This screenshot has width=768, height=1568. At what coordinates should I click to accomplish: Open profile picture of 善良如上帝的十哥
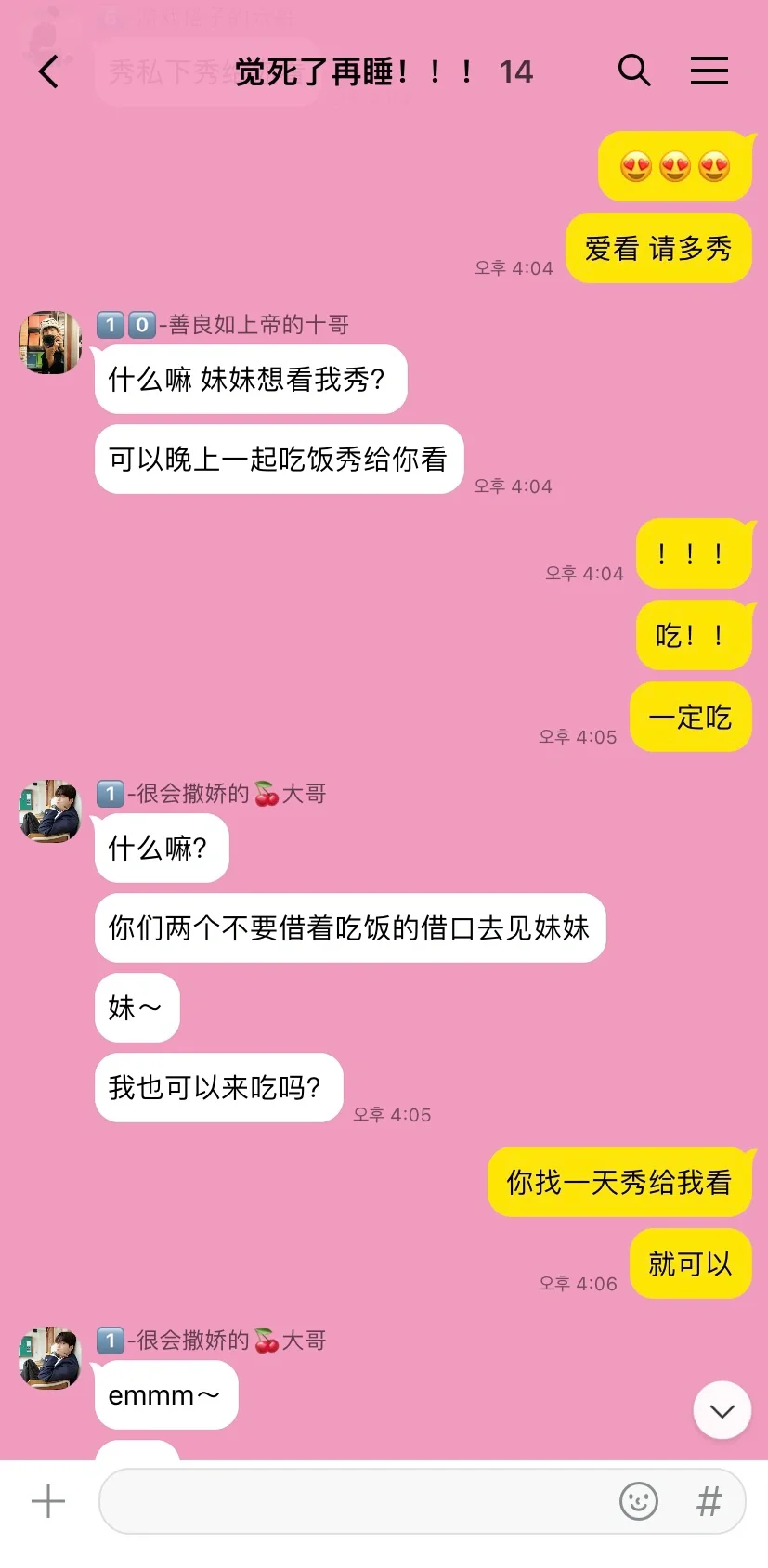(50, 343)
